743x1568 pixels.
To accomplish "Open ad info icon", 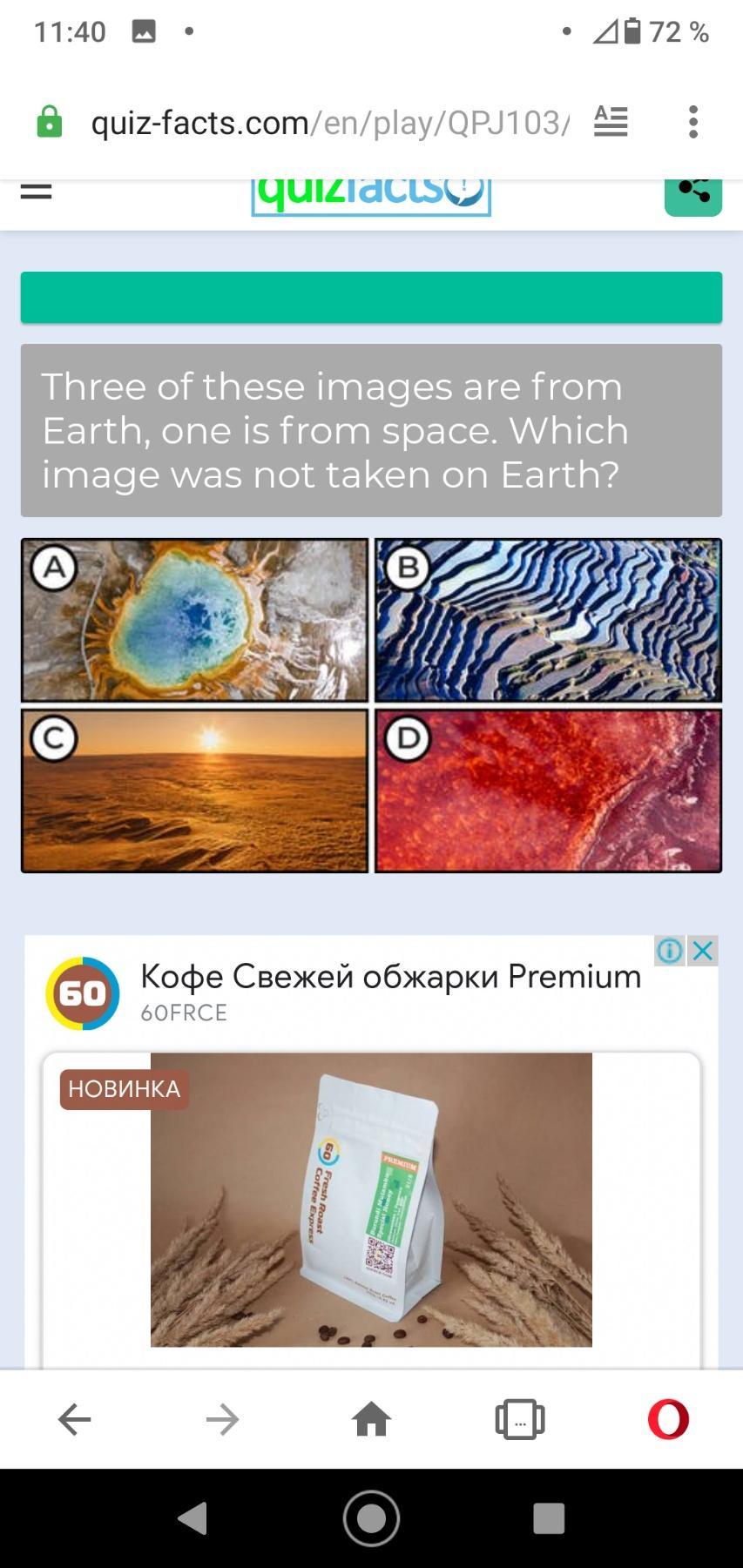I will point(669,951).
